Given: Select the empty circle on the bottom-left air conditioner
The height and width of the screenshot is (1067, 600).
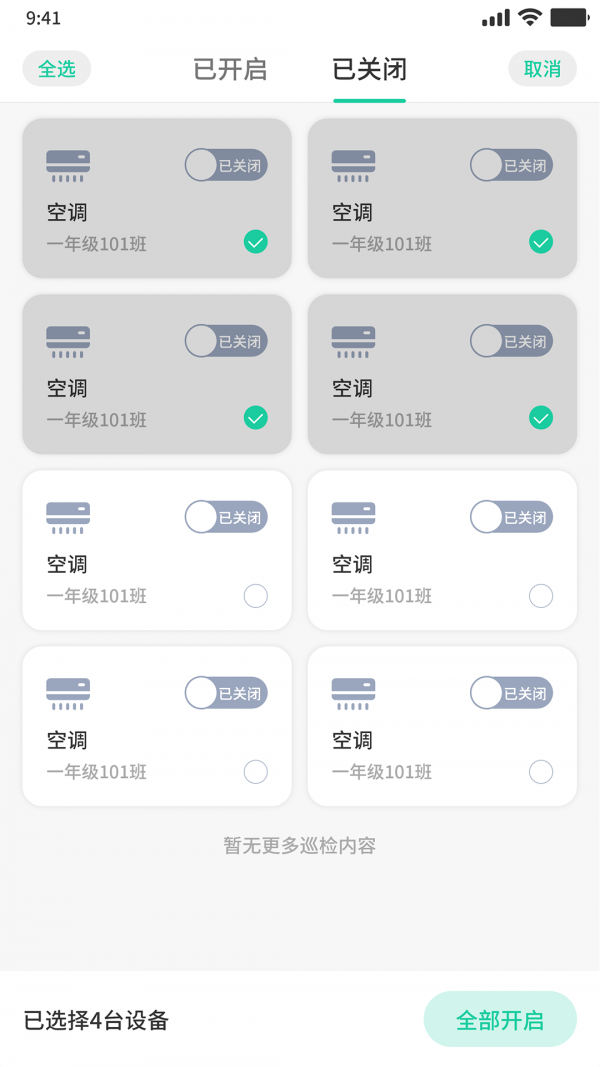Looking at the screenshot, I should point(256,772).
